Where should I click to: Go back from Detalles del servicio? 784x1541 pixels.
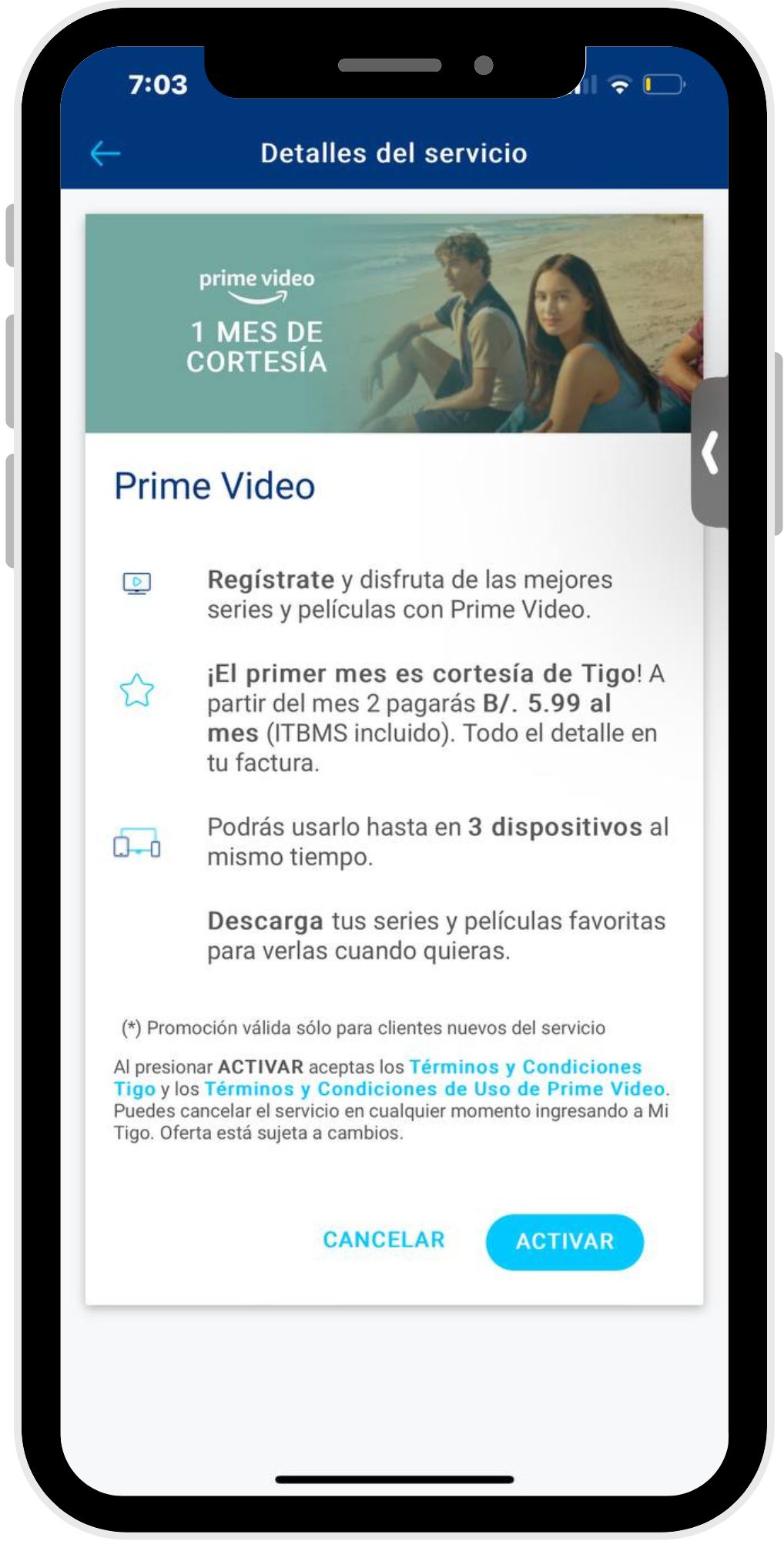106,153
